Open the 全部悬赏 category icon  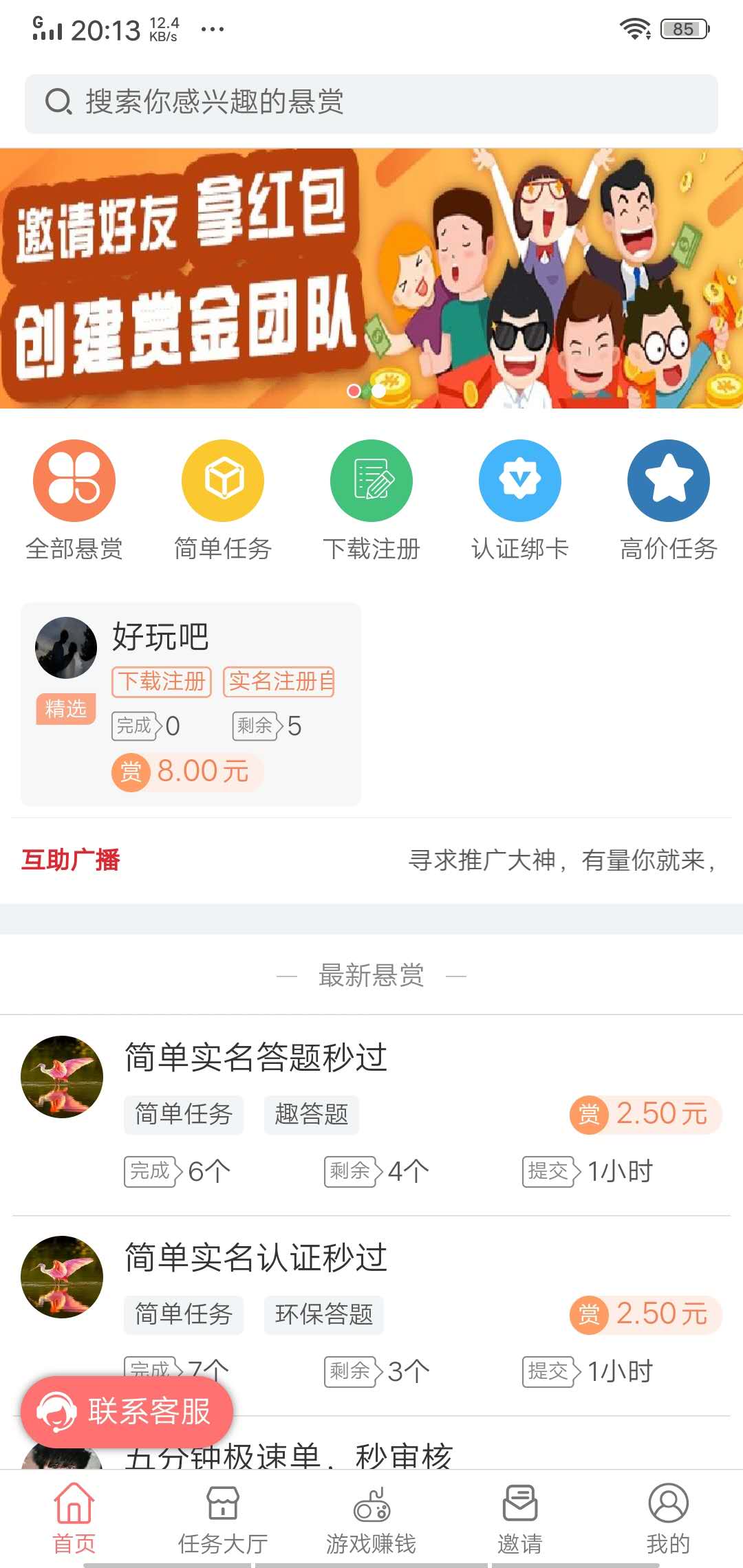[x=74, y=480]
